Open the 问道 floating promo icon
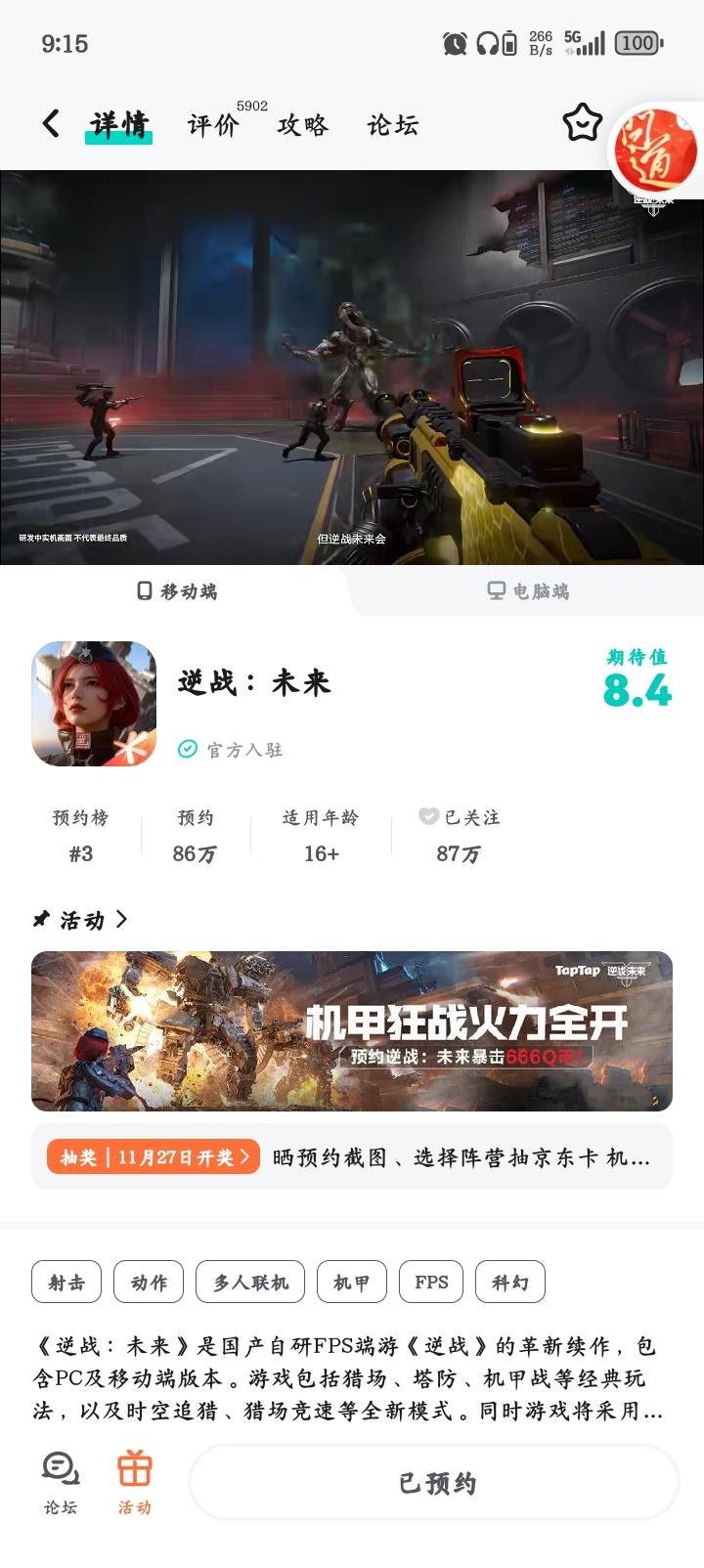This screenshot has width=704, height=1568. click(653, 147)
